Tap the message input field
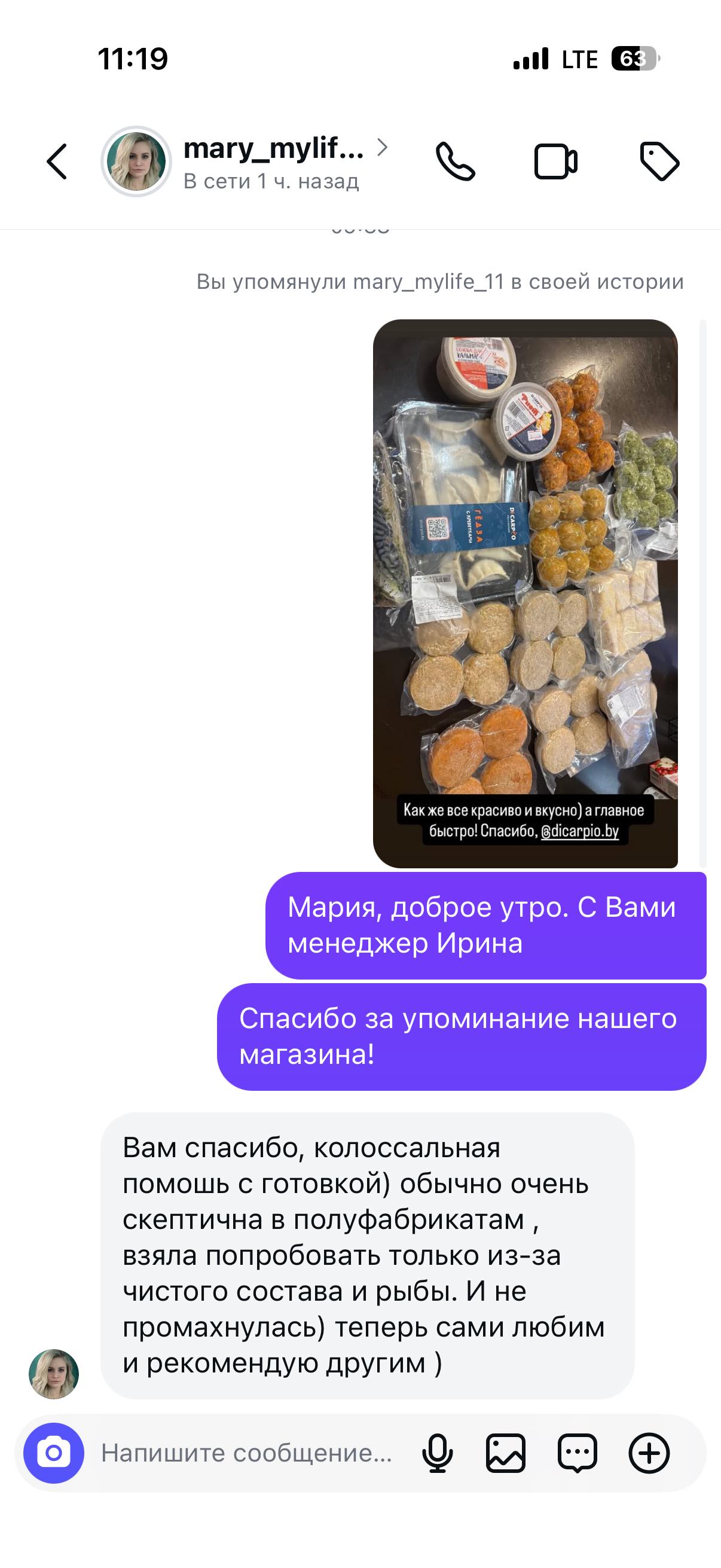The height and width of the screenshot is (1568, 721). pos(246,1453)
